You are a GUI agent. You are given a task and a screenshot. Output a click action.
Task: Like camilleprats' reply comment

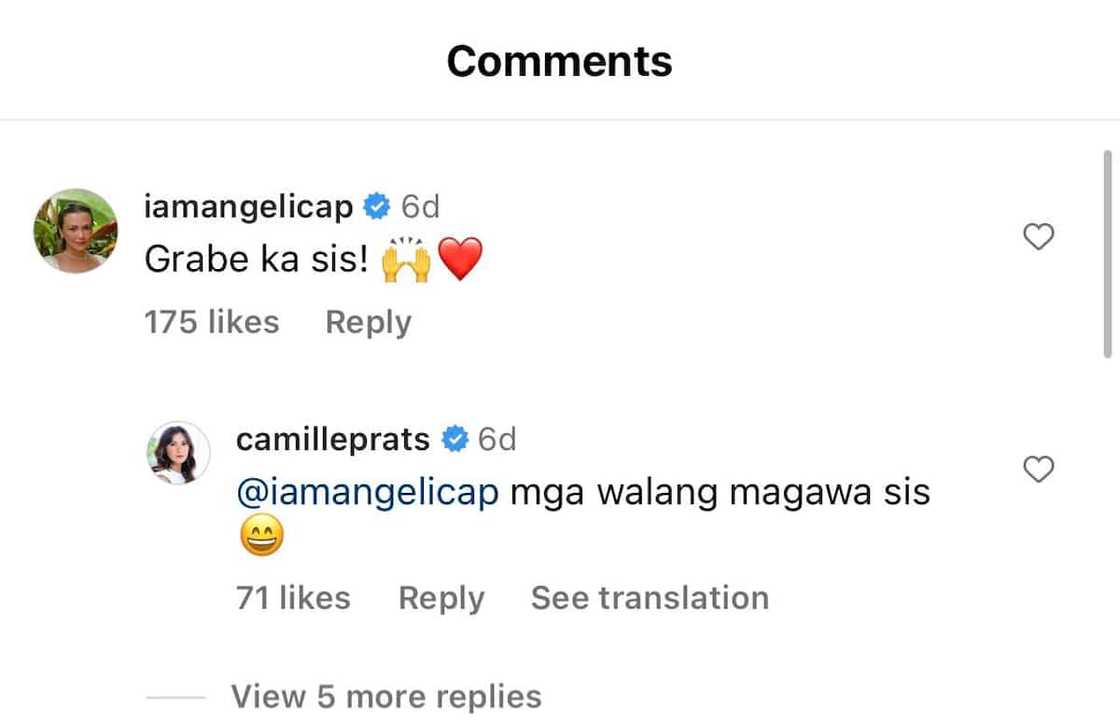[1040, 469]
